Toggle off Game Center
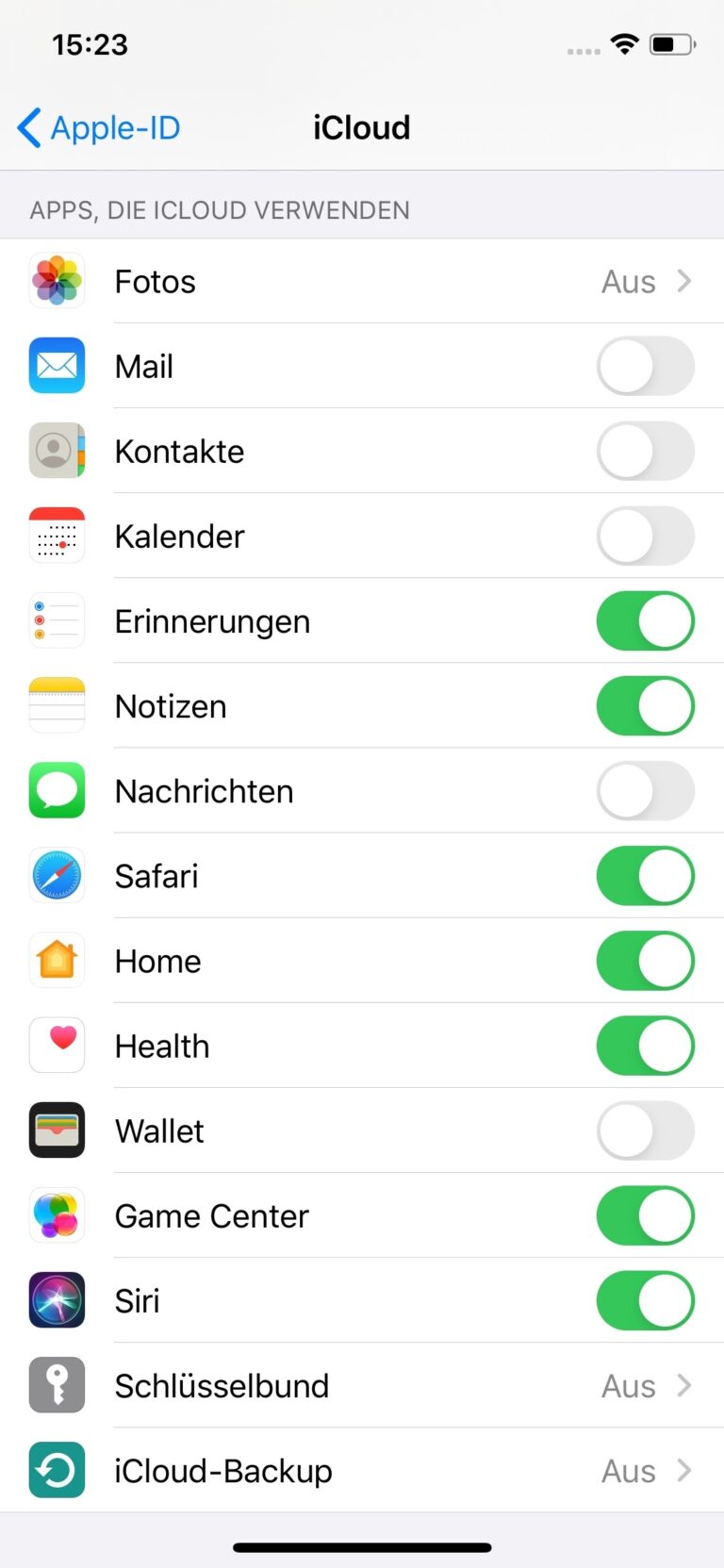724x1568 pixels. 645,1214
